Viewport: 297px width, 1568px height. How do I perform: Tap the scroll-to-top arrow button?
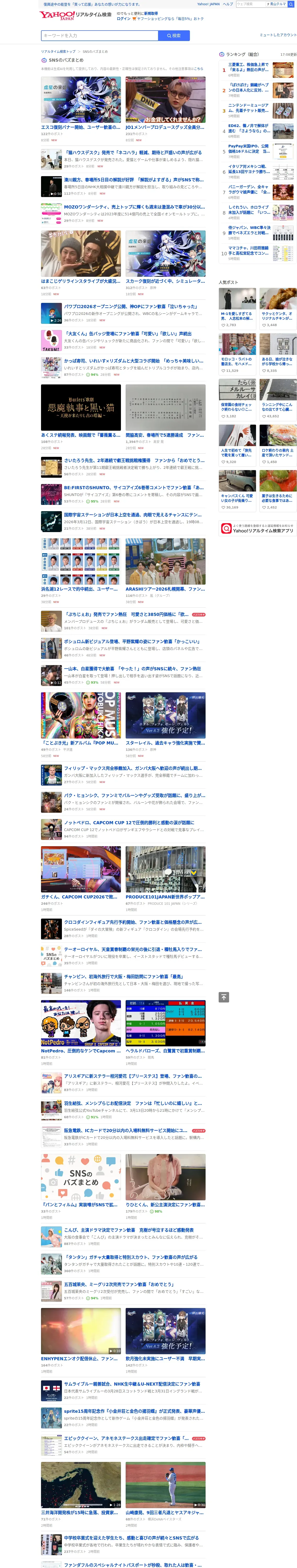[224, 997]
